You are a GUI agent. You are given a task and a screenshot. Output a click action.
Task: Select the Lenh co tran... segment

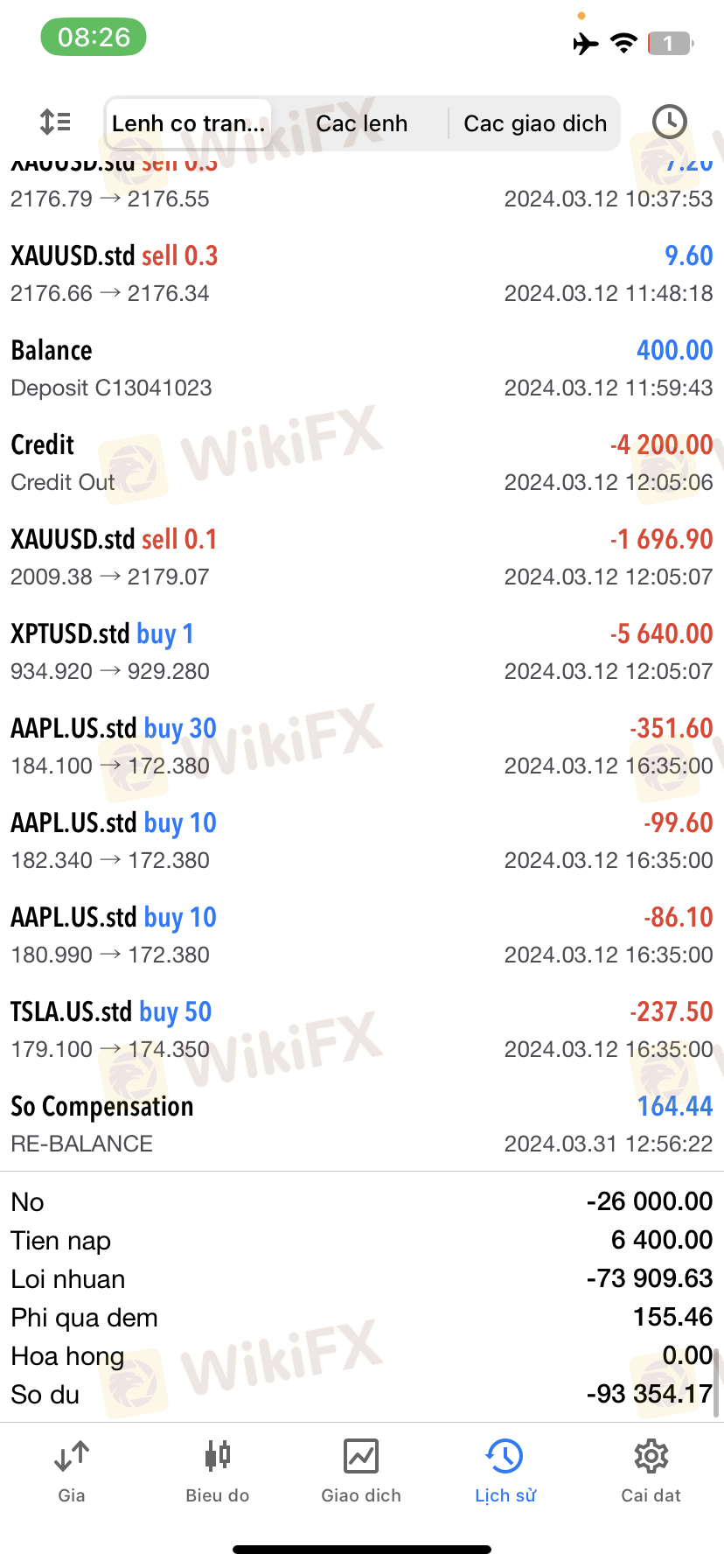pyautogui.click(x=188, y=123)
